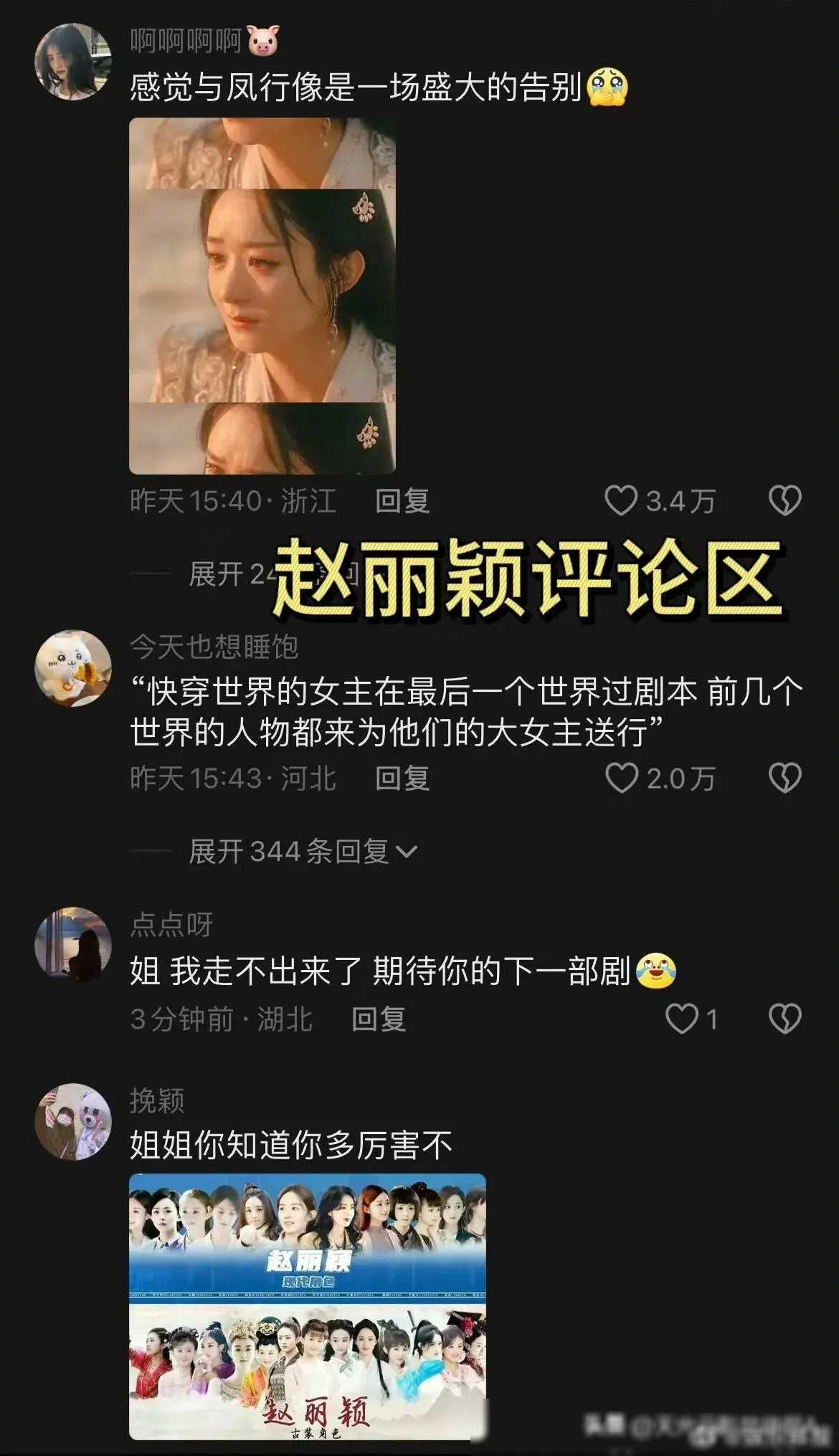Open the crying woman image in first comment

[x=262, y=296]
